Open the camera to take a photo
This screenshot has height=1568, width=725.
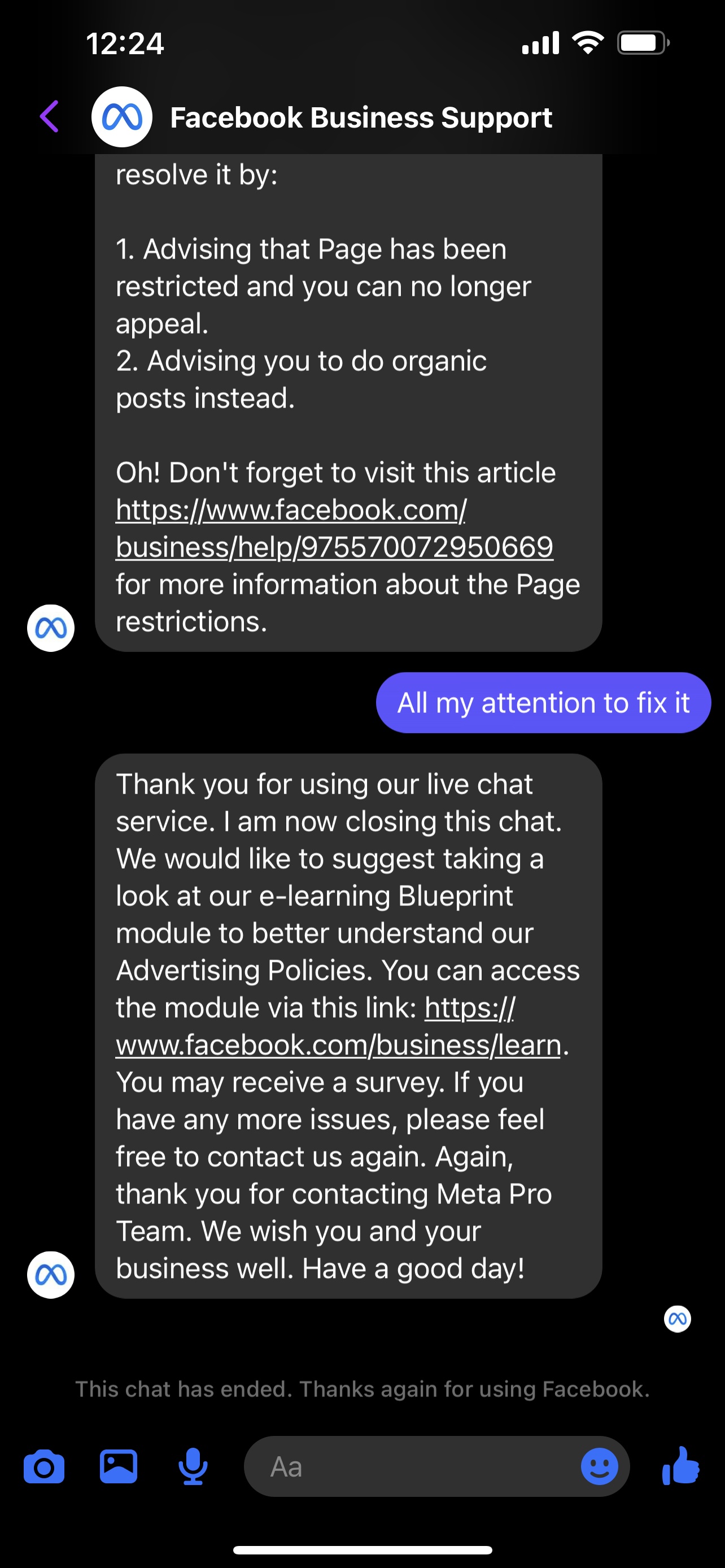43,1466
